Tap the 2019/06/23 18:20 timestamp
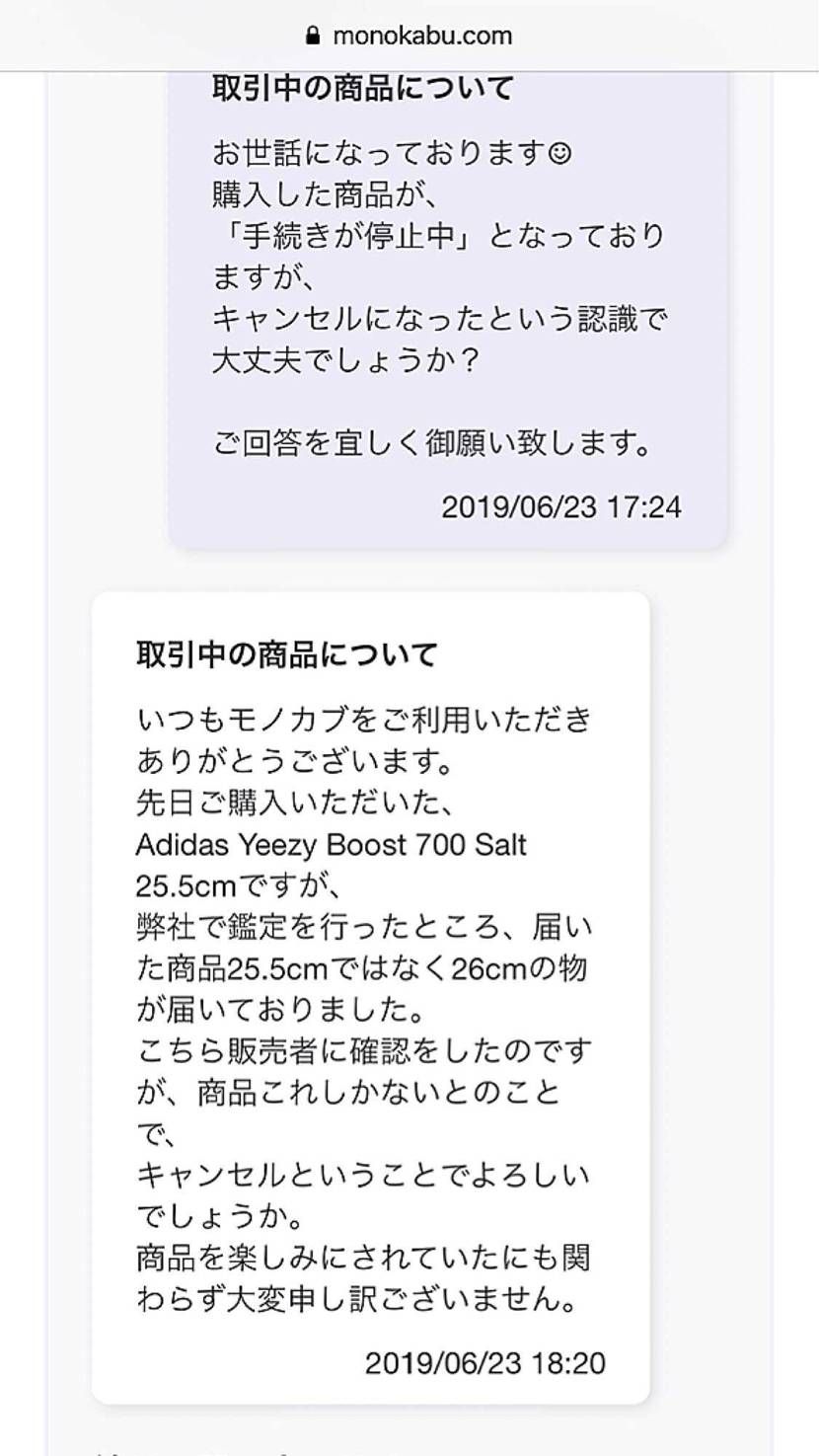Image resolution: width=819 pixels, height=1456 pixels. (485, 1364)
